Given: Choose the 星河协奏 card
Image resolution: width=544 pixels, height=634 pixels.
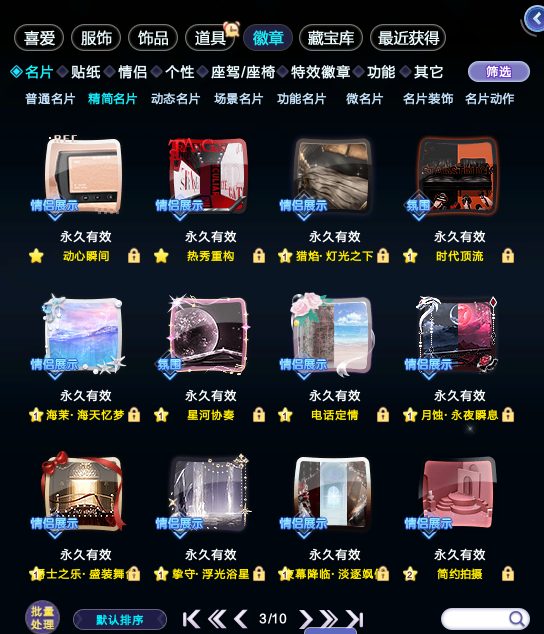Looking at the screenshot, I should (x=209, y=335).
